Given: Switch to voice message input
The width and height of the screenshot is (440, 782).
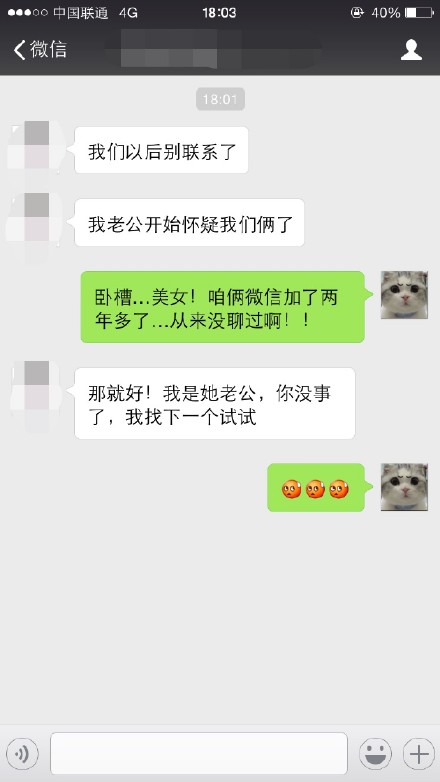Looking at the screenshot, I should pos(22,754).
